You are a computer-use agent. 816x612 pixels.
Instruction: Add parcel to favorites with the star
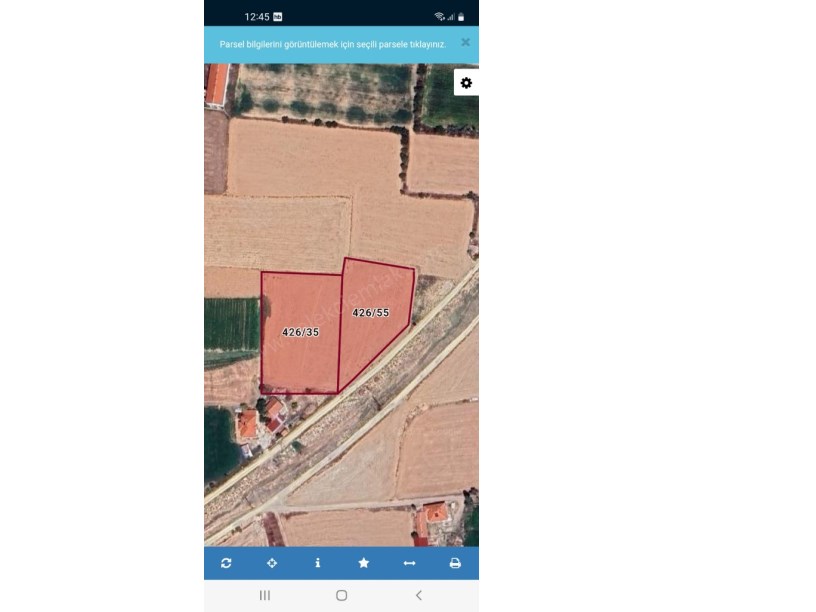(363, 563)
